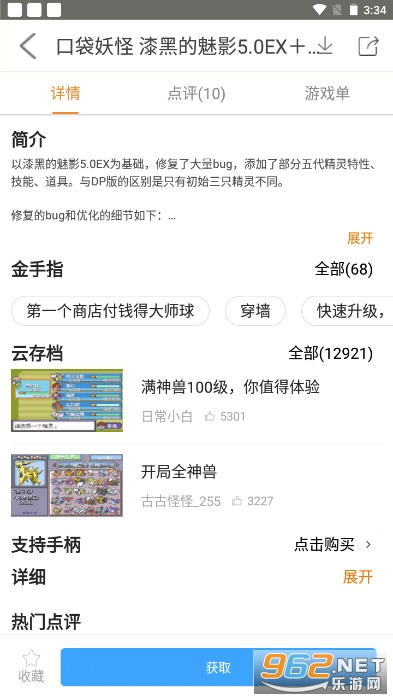The height and width of the screenshot is (700, 393).
Task: Select the 穿墙 cheat chip
Action: pos(255,311)
